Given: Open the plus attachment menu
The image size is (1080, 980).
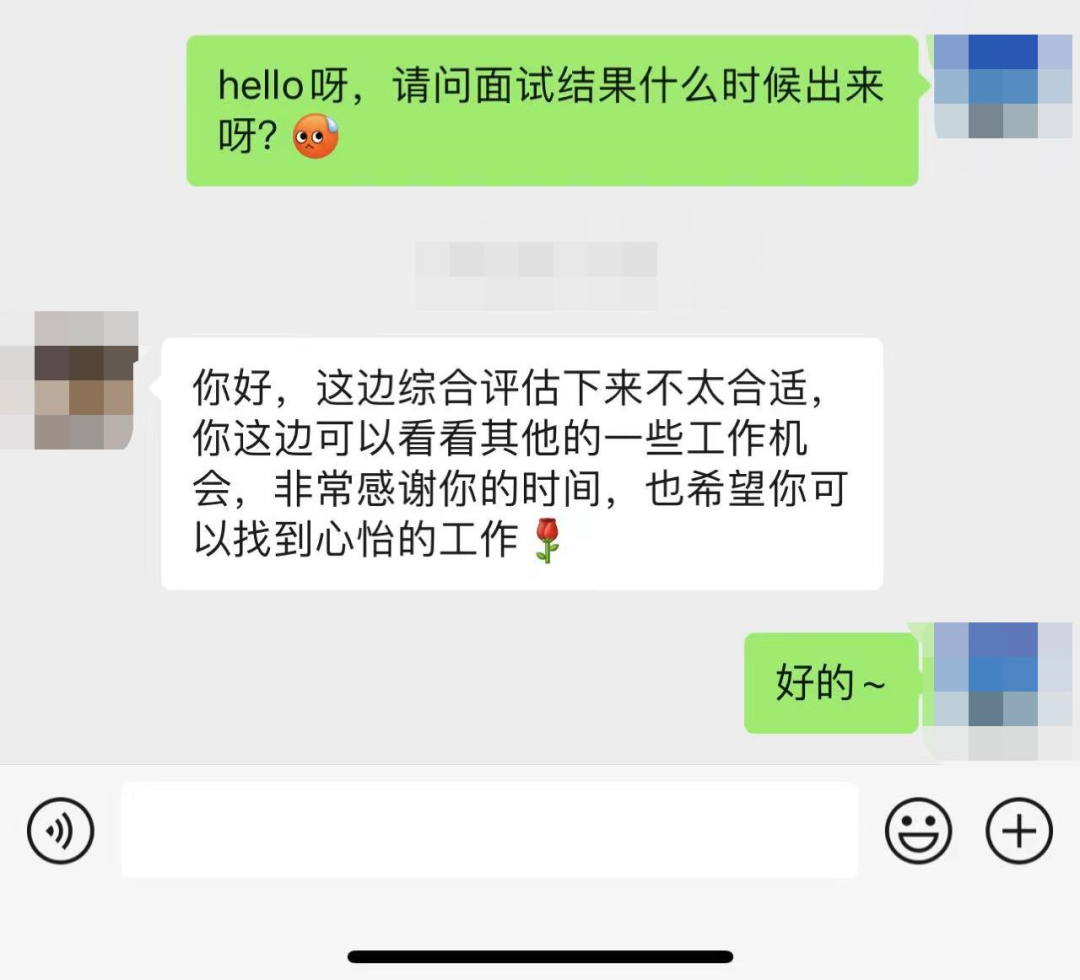Looking at the screenshot, I should point(1019,830).
